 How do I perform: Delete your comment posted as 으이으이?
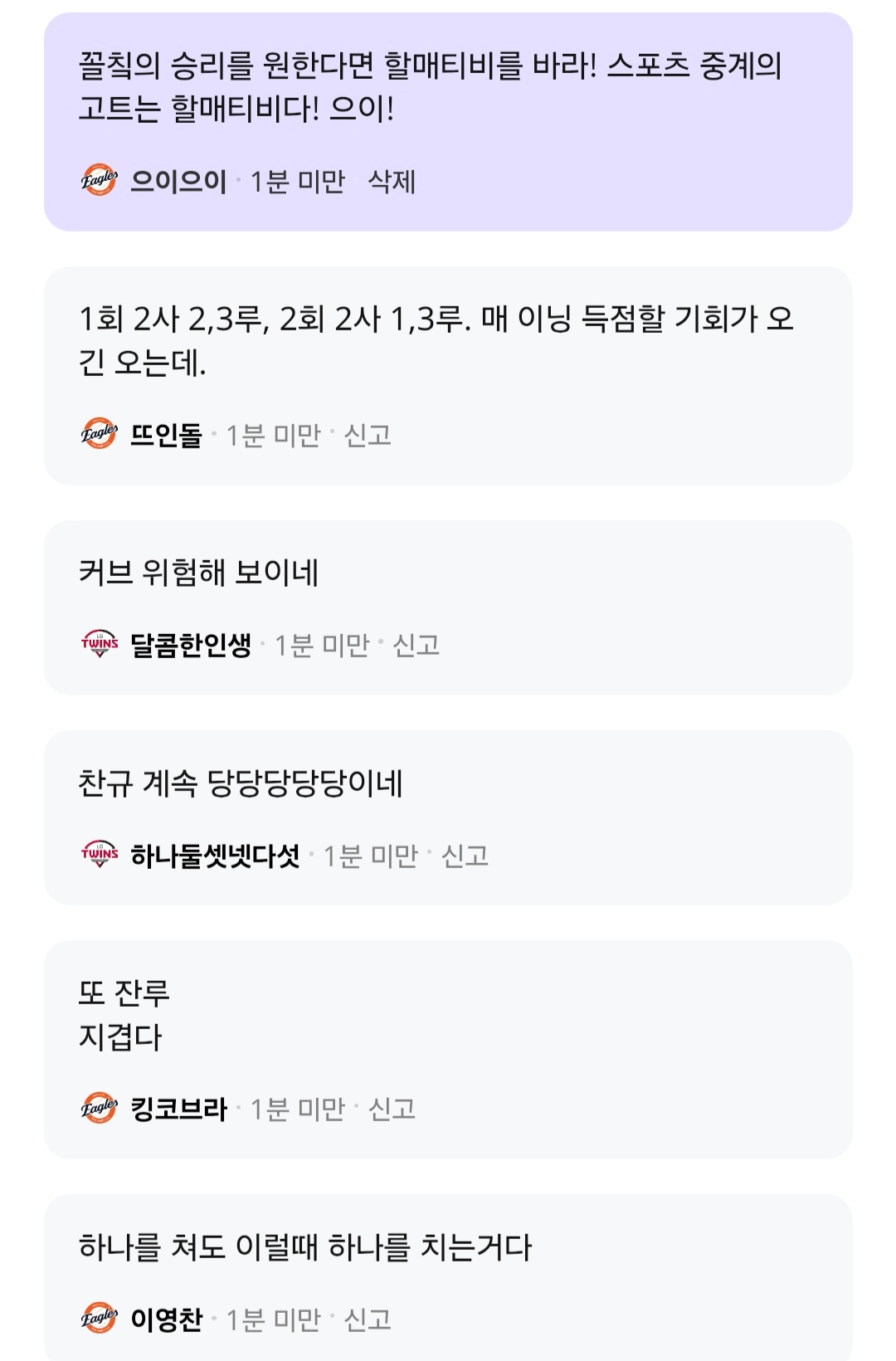click(x=392, y=181)
